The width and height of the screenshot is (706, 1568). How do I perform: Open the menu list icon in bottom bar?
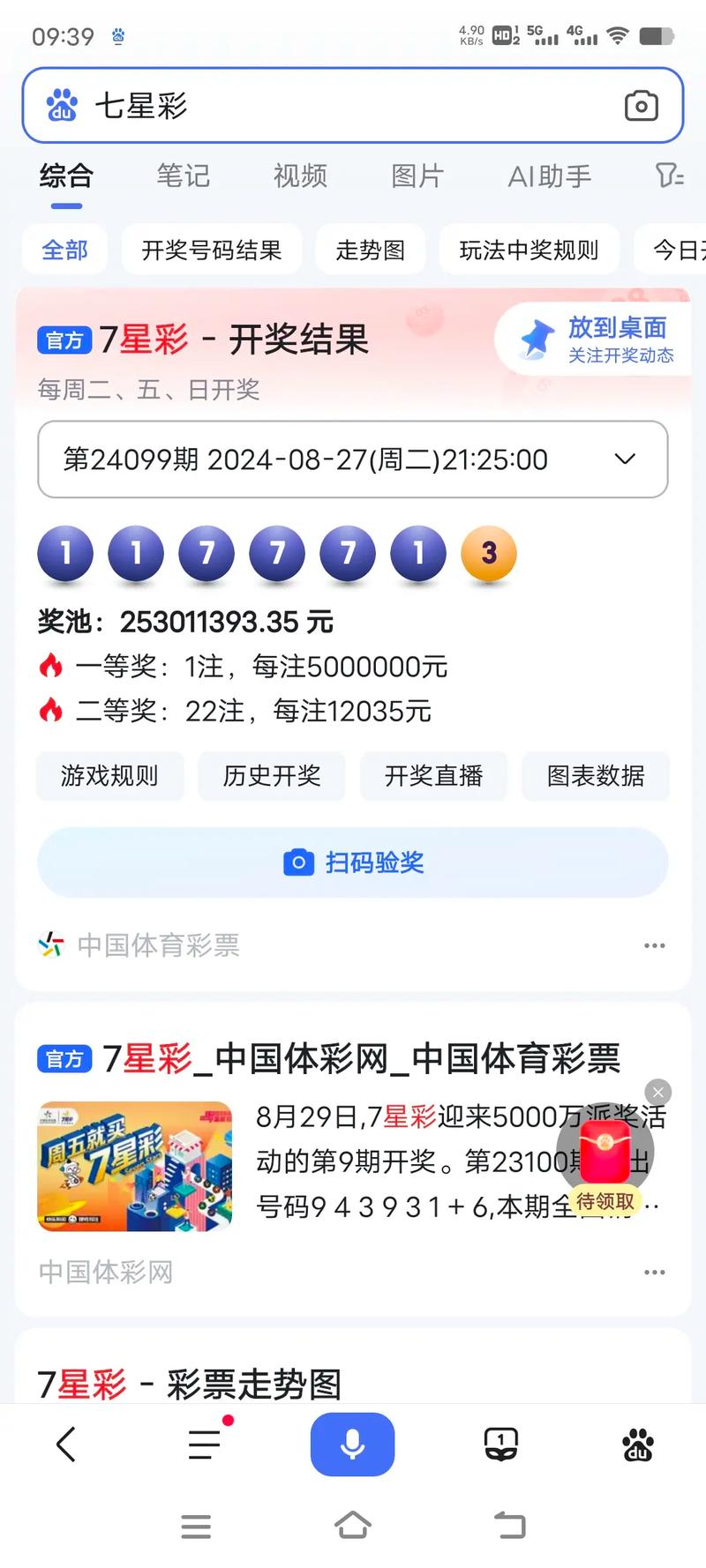(x=202, y=1444)
